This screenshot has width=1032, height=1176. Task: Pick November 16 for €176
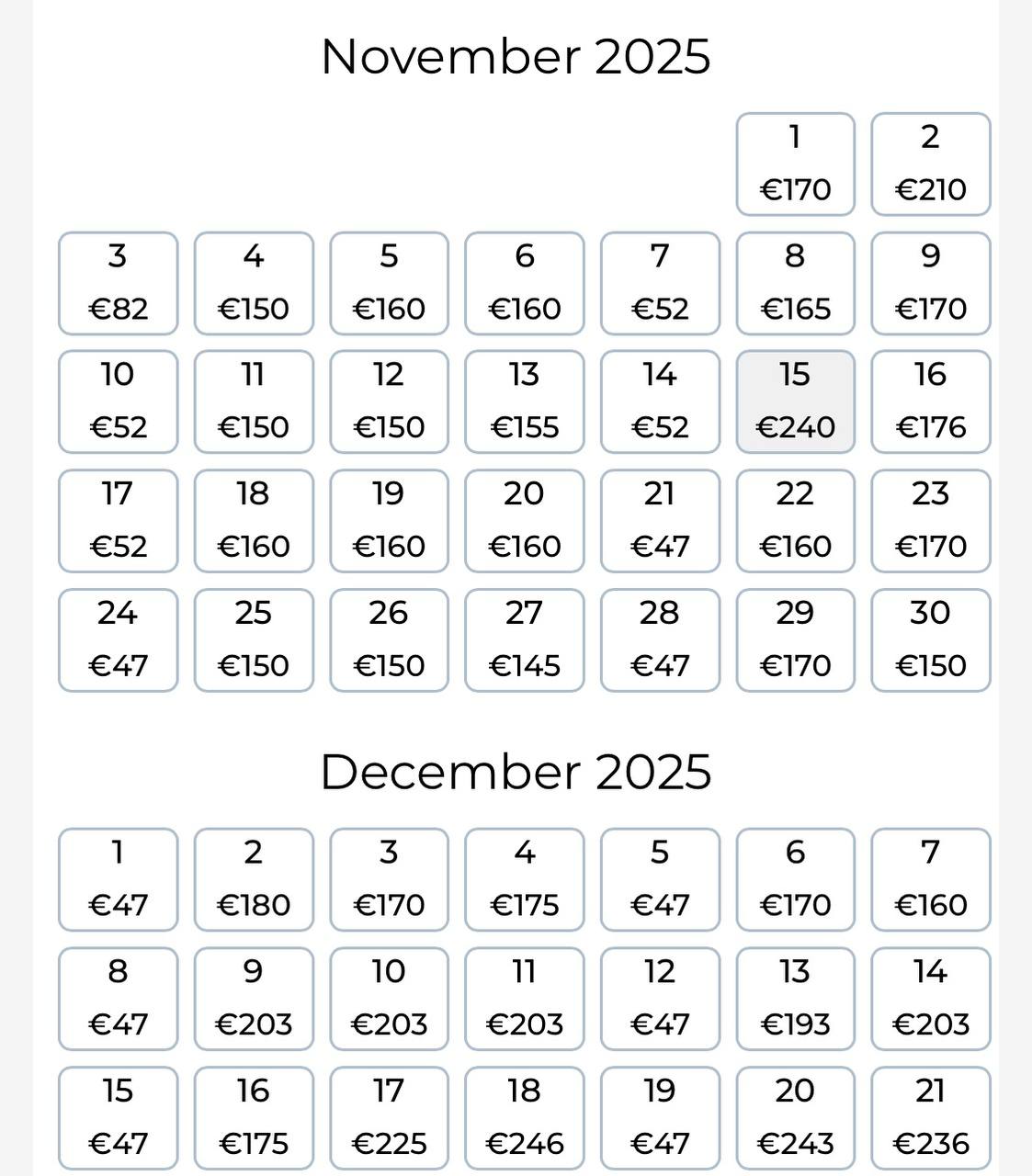pyautogui.click(x=930, y=401)
